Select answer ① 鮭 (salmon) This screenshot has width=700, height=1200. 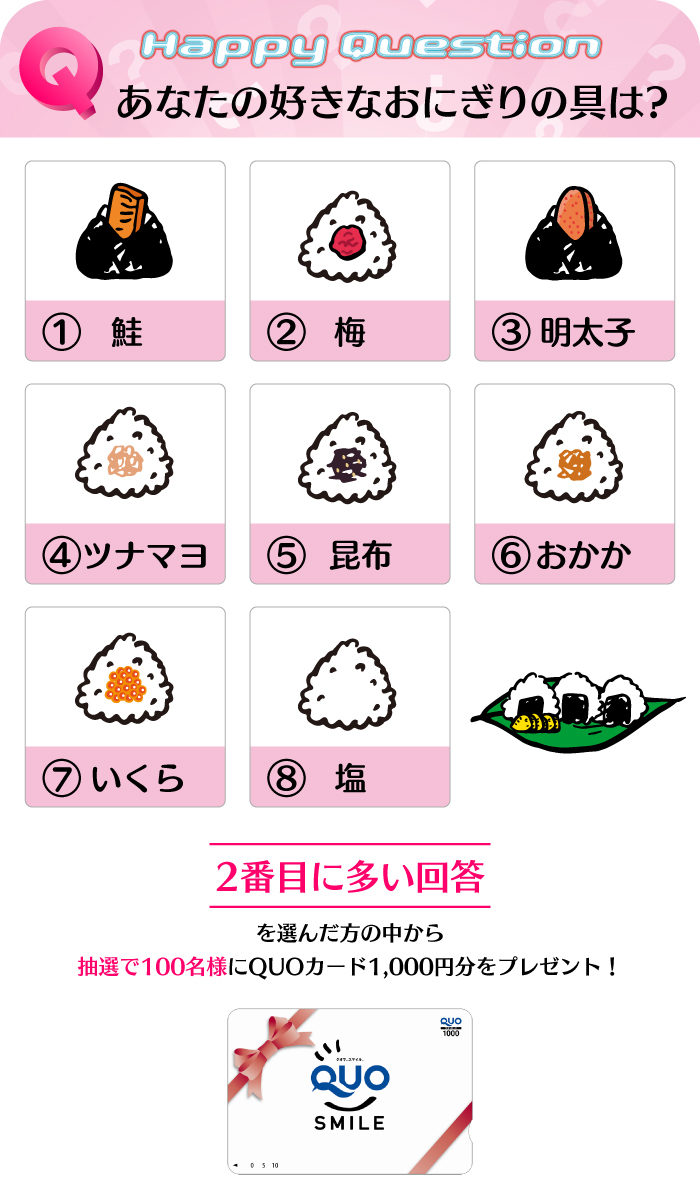click(125, 261)
